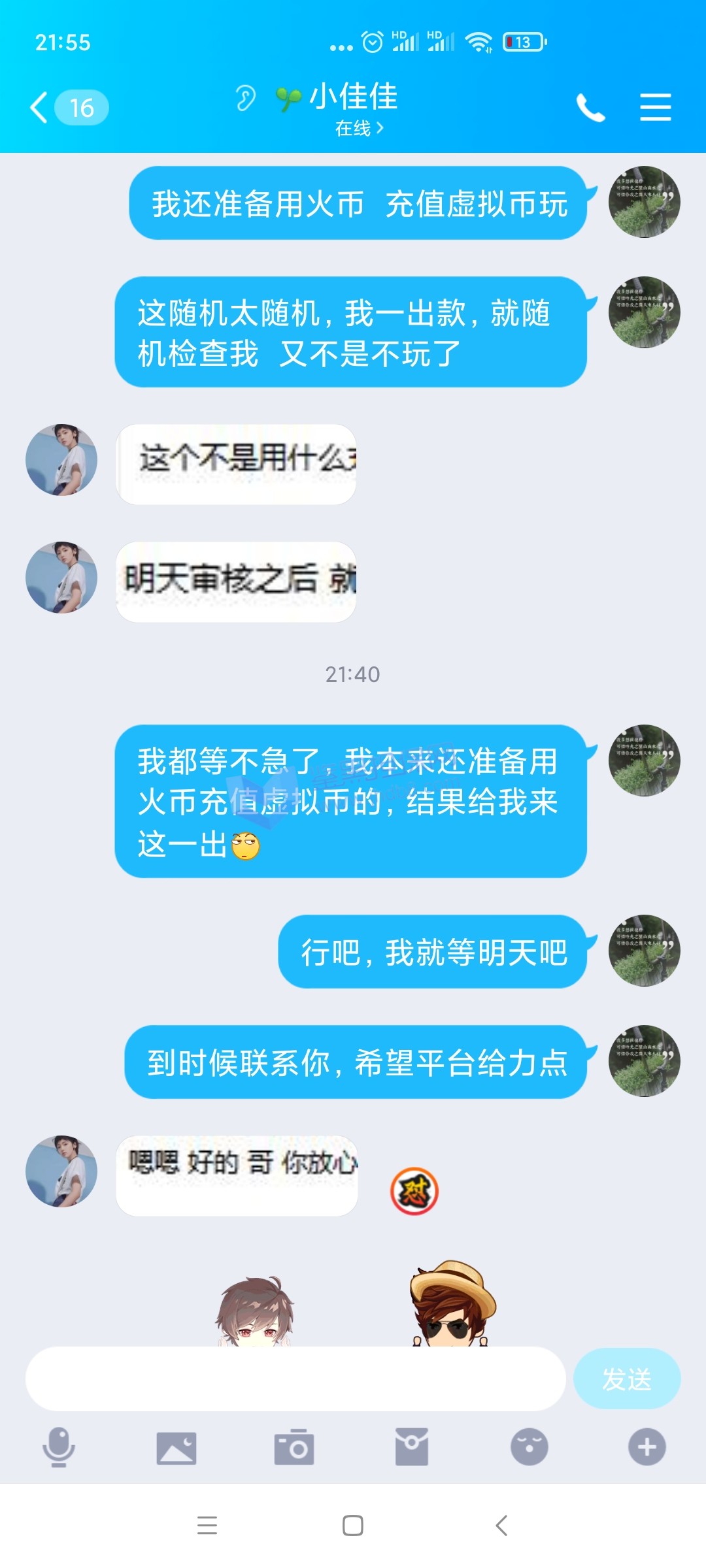706x1568 pixels.
Task: View image message 嗯嗯 好的 哥 你放心
Action: pyautogui.click(x=237, y=1175)
